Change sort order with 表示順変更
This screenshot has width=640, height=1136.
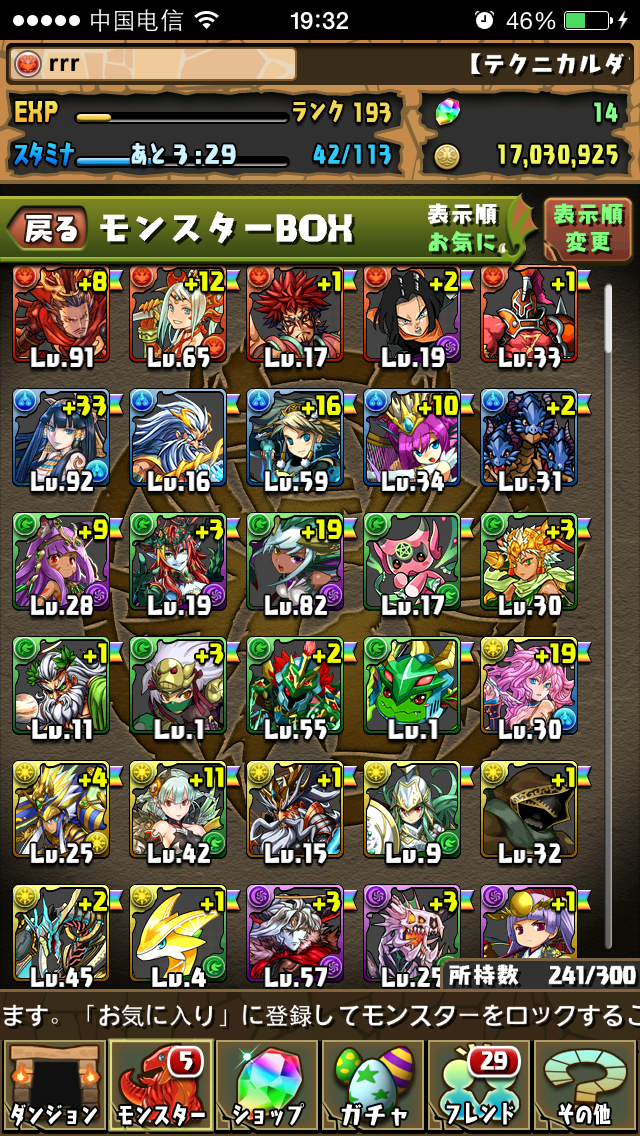point(587,229)
